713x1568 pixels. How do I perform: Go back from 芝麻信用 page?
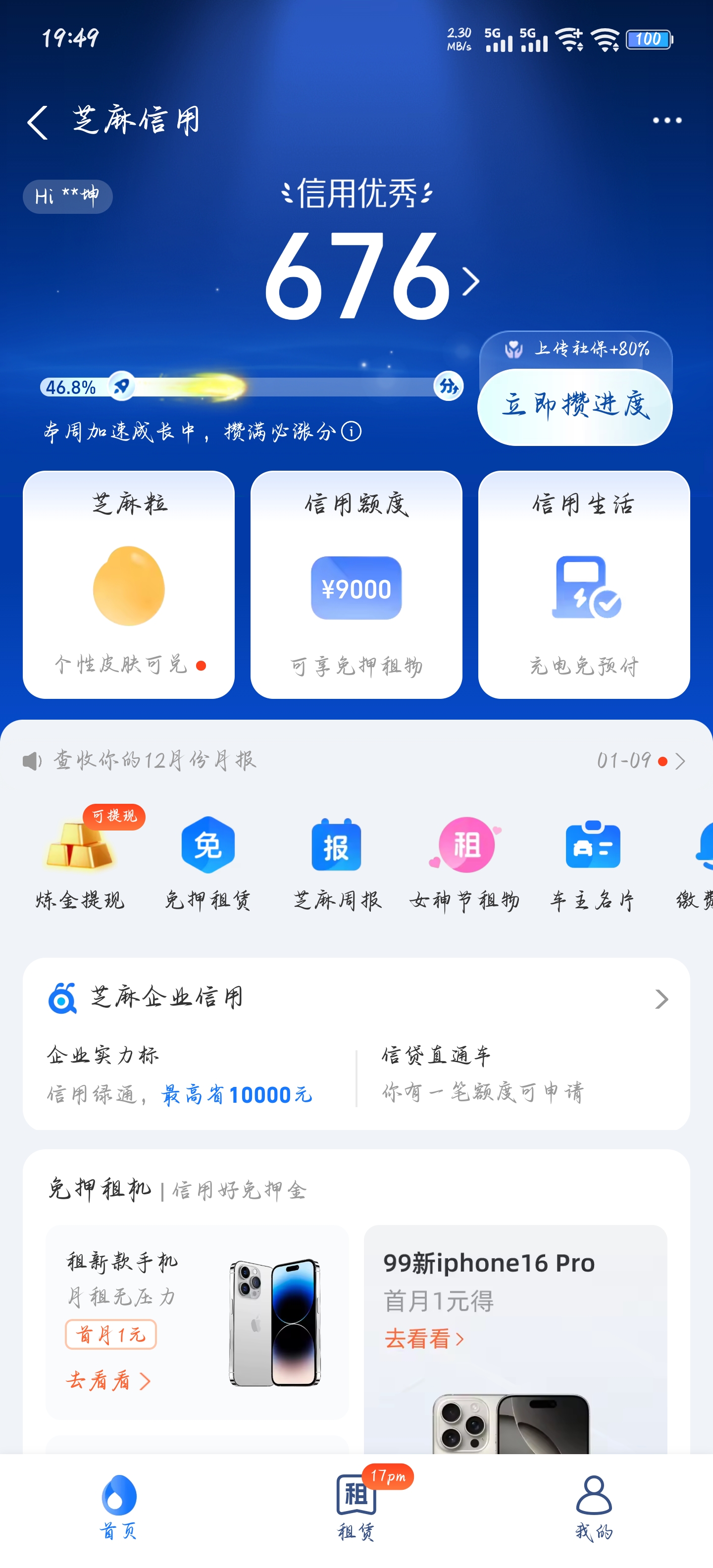(38, 122)
